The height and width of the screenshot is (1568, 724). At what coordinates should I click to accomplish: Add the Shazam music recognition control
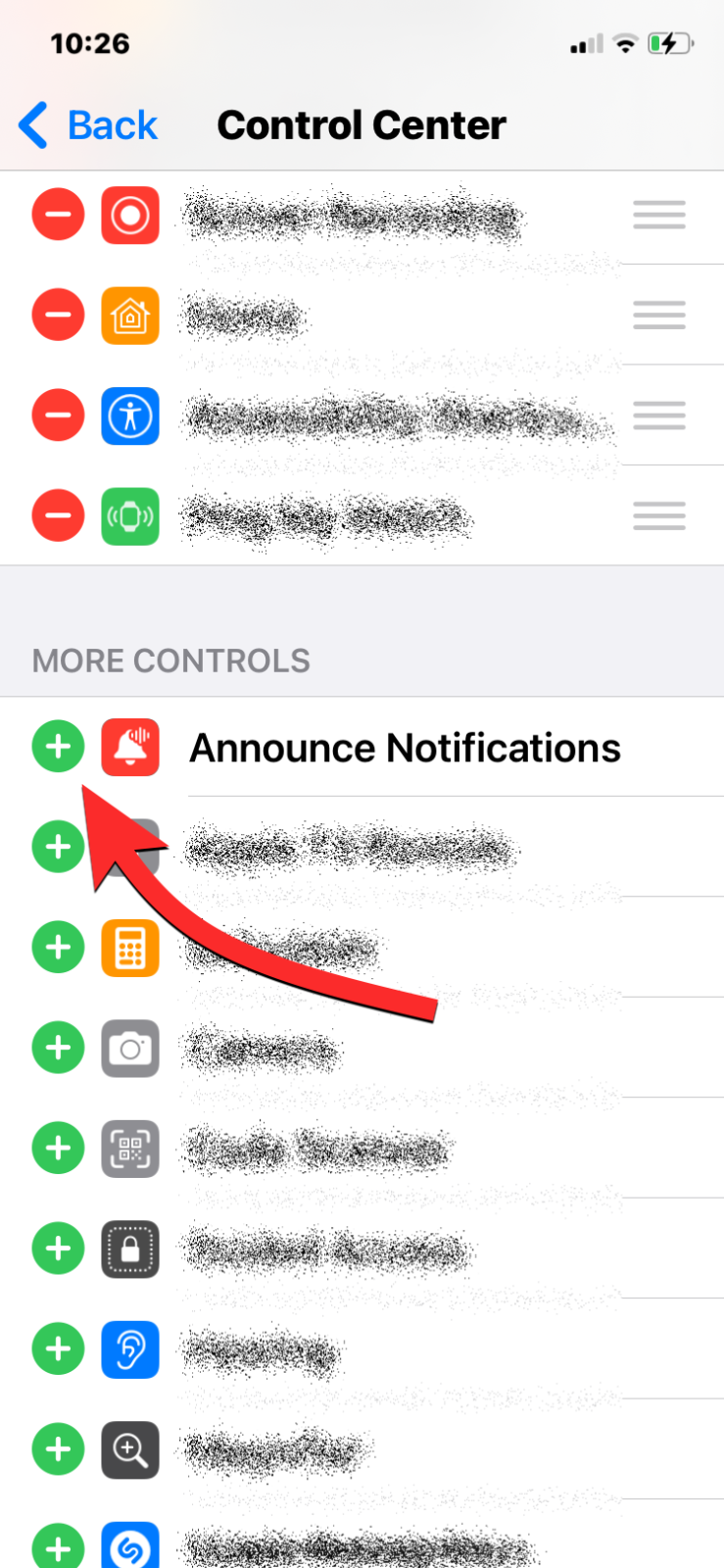58,1546
